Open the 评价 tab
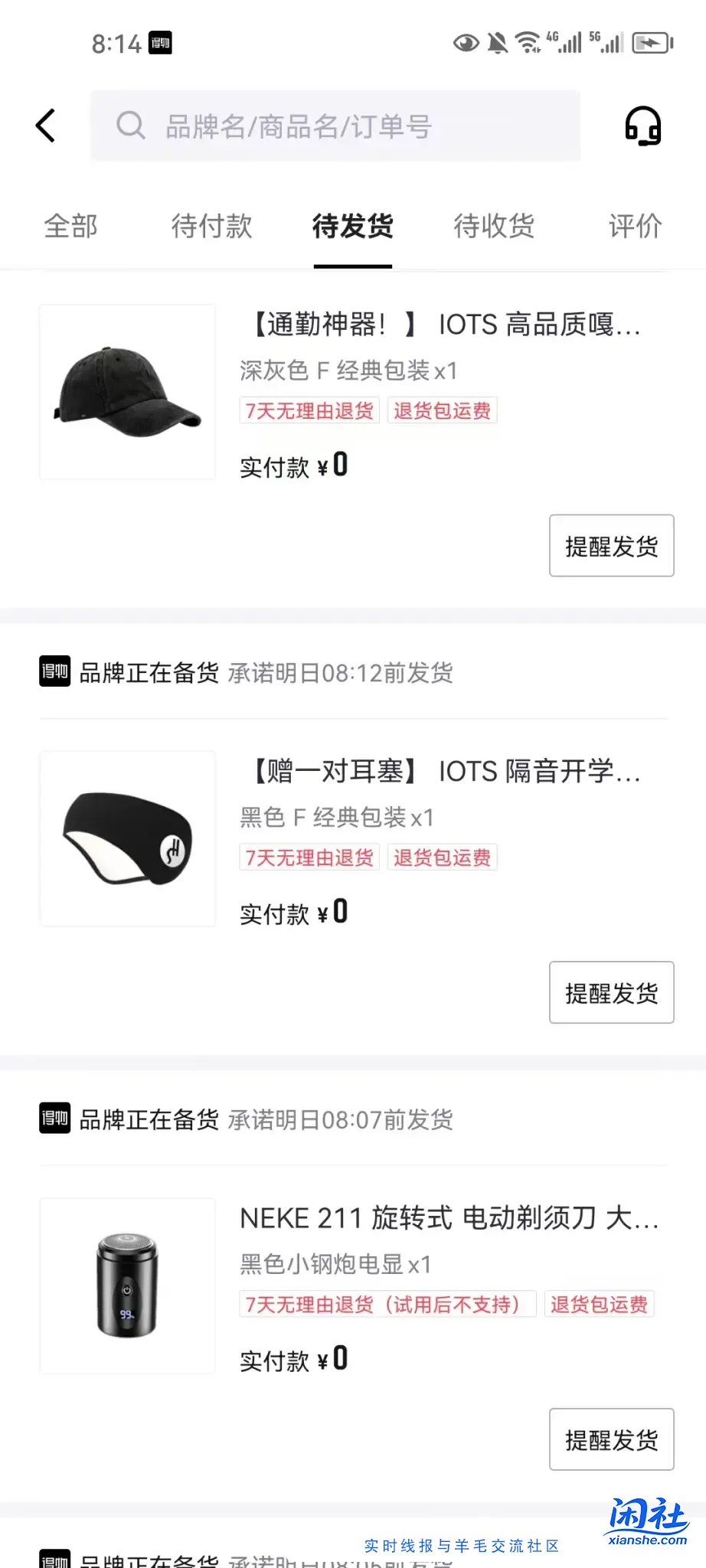The image size is (706, 1568). point(634,226)
